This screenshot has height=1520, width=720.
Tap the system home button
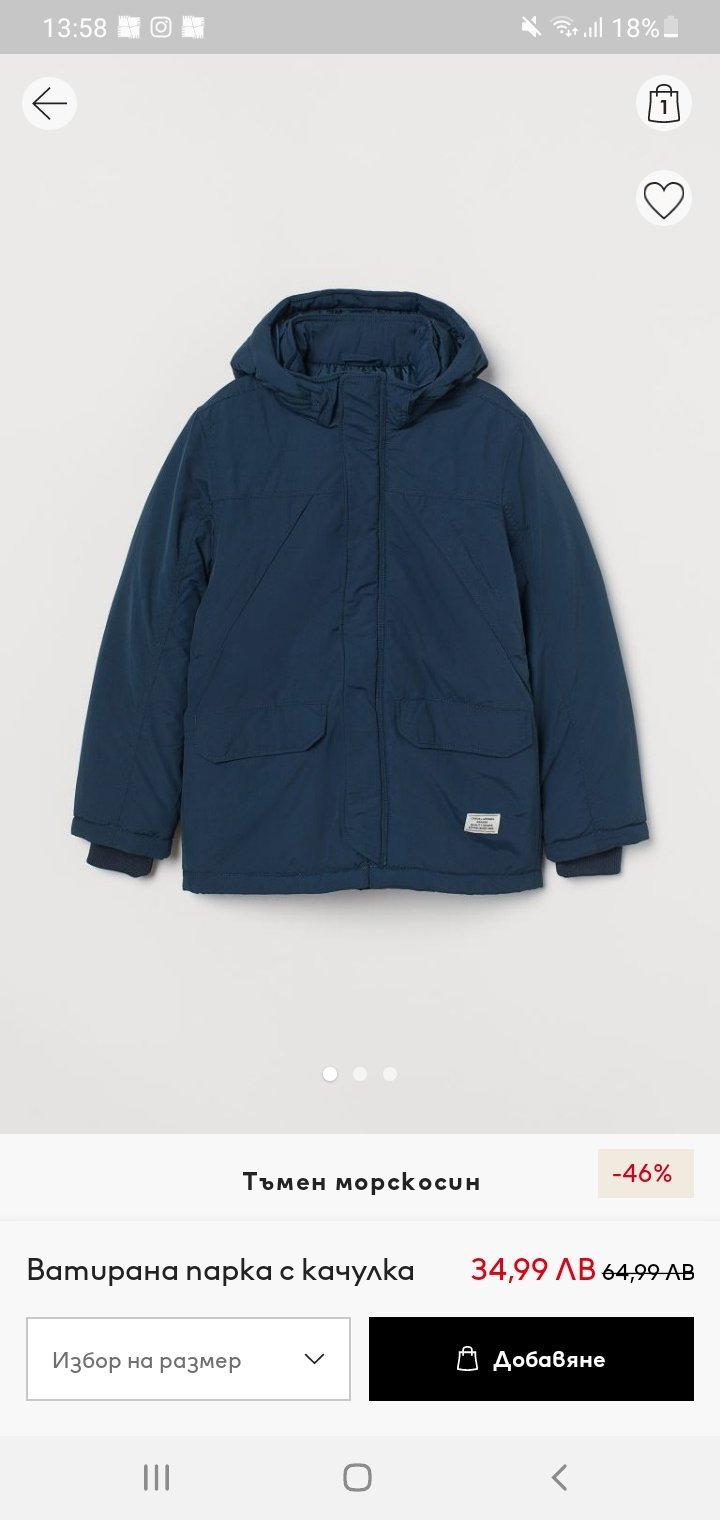coord(357,1477)
